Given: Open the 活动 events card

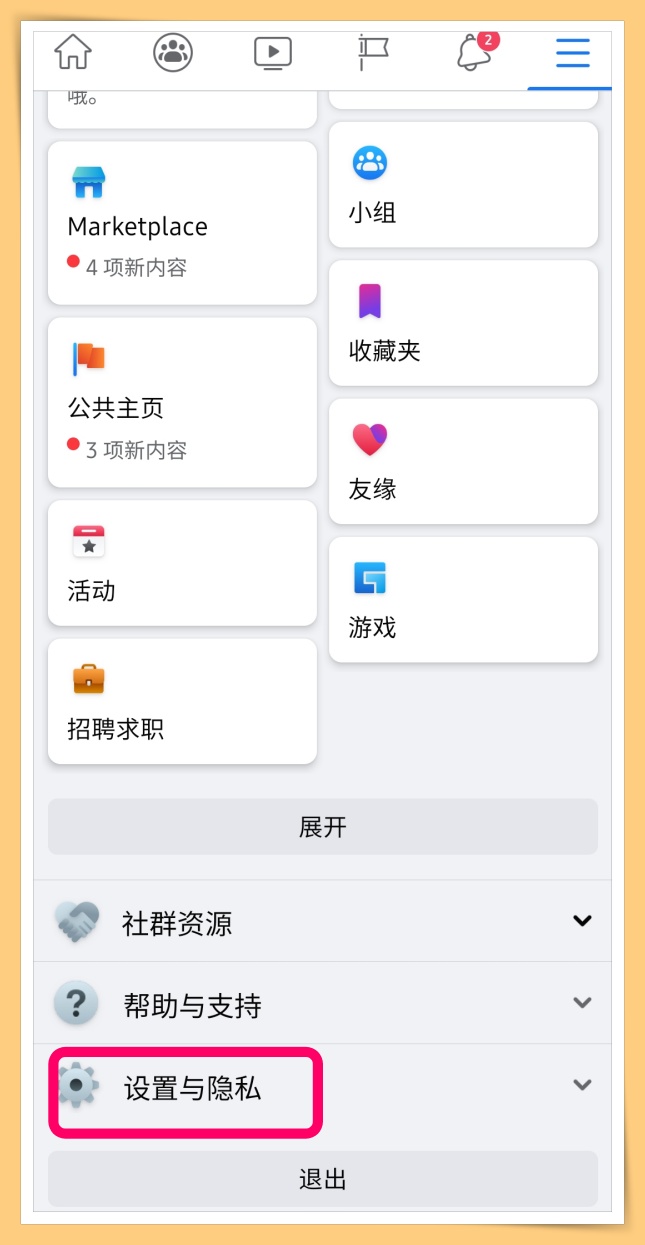Looking at the screenshot, I should [x=182, y=563].
